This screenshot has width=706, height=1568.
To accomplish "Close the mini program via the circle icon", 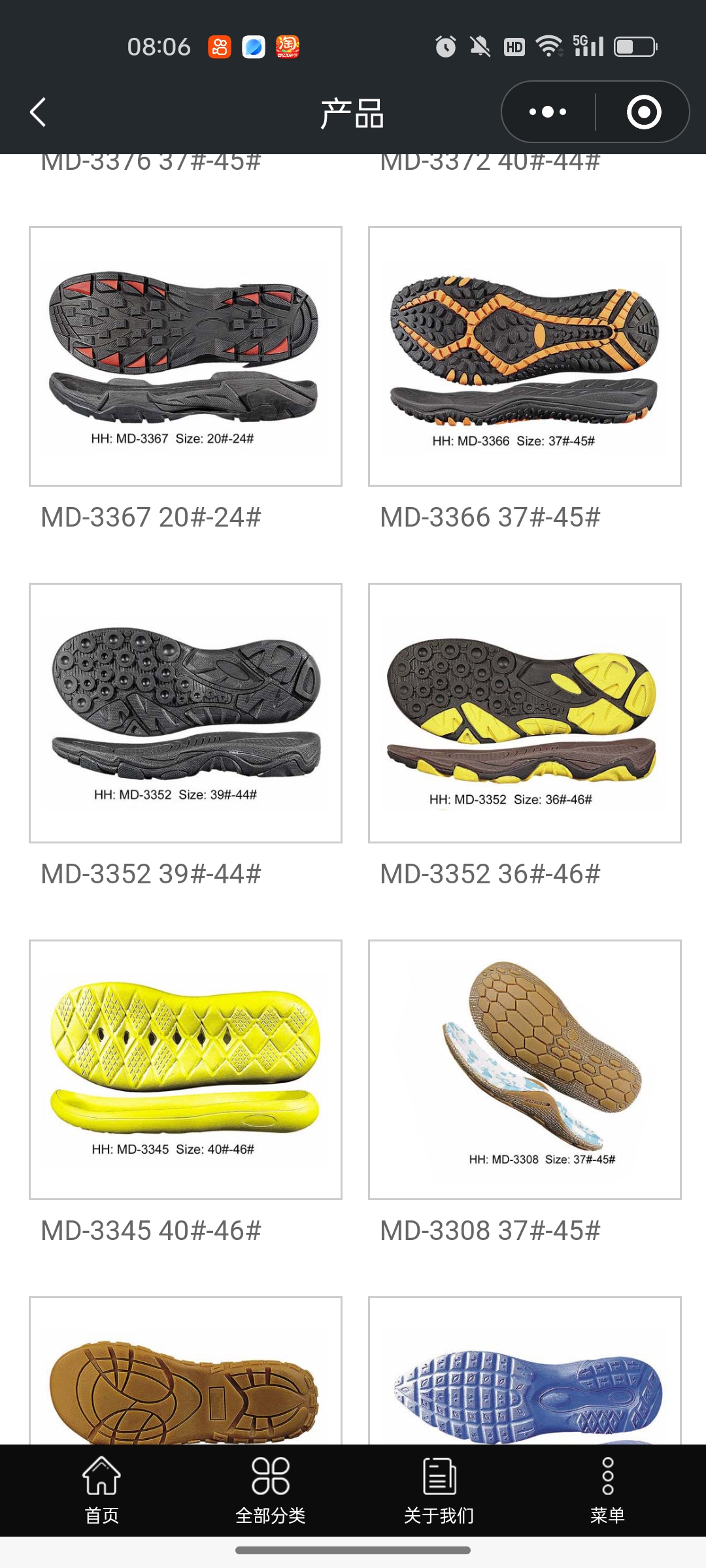I will click(x=644, y=112).
